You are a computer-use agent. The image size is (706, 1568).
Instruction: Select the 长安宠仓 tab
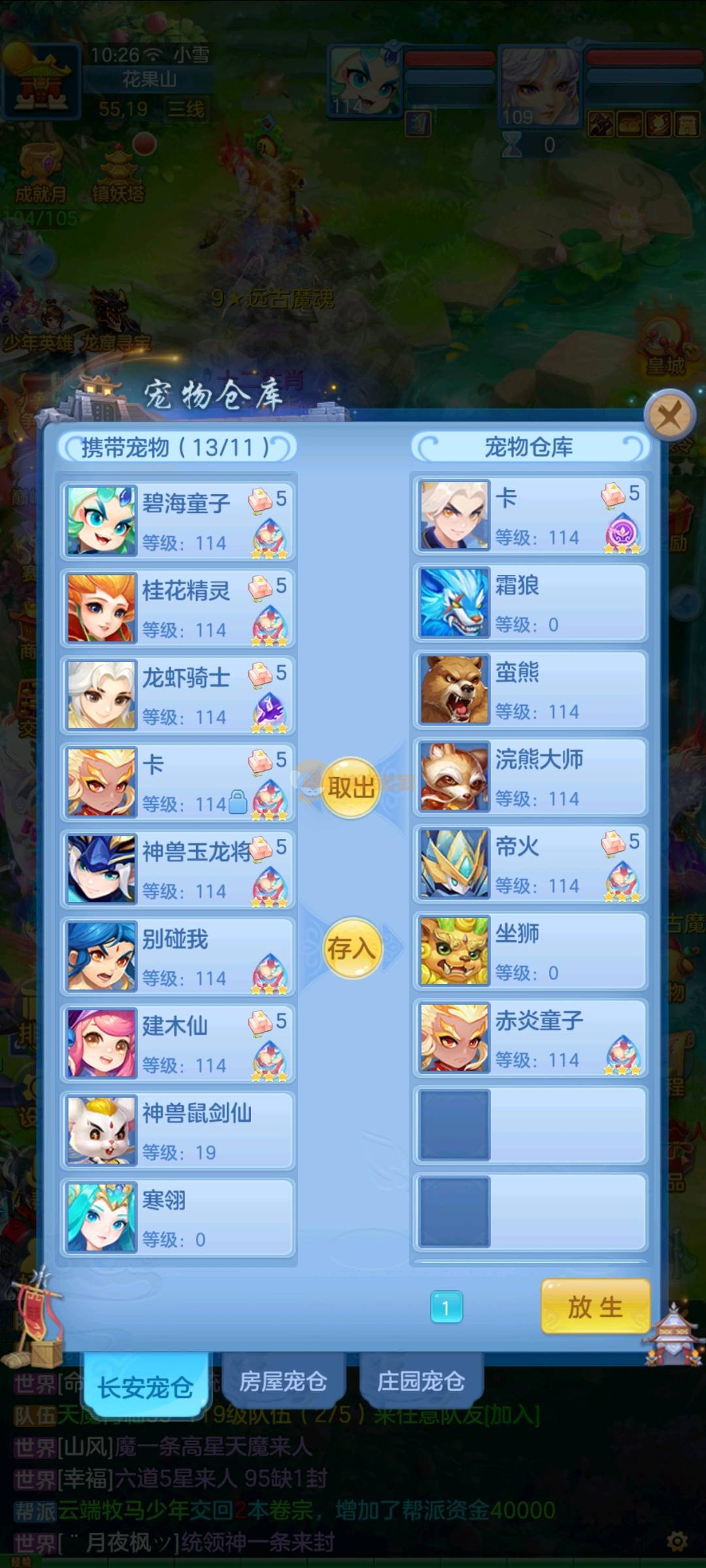tap(145, 1386)
